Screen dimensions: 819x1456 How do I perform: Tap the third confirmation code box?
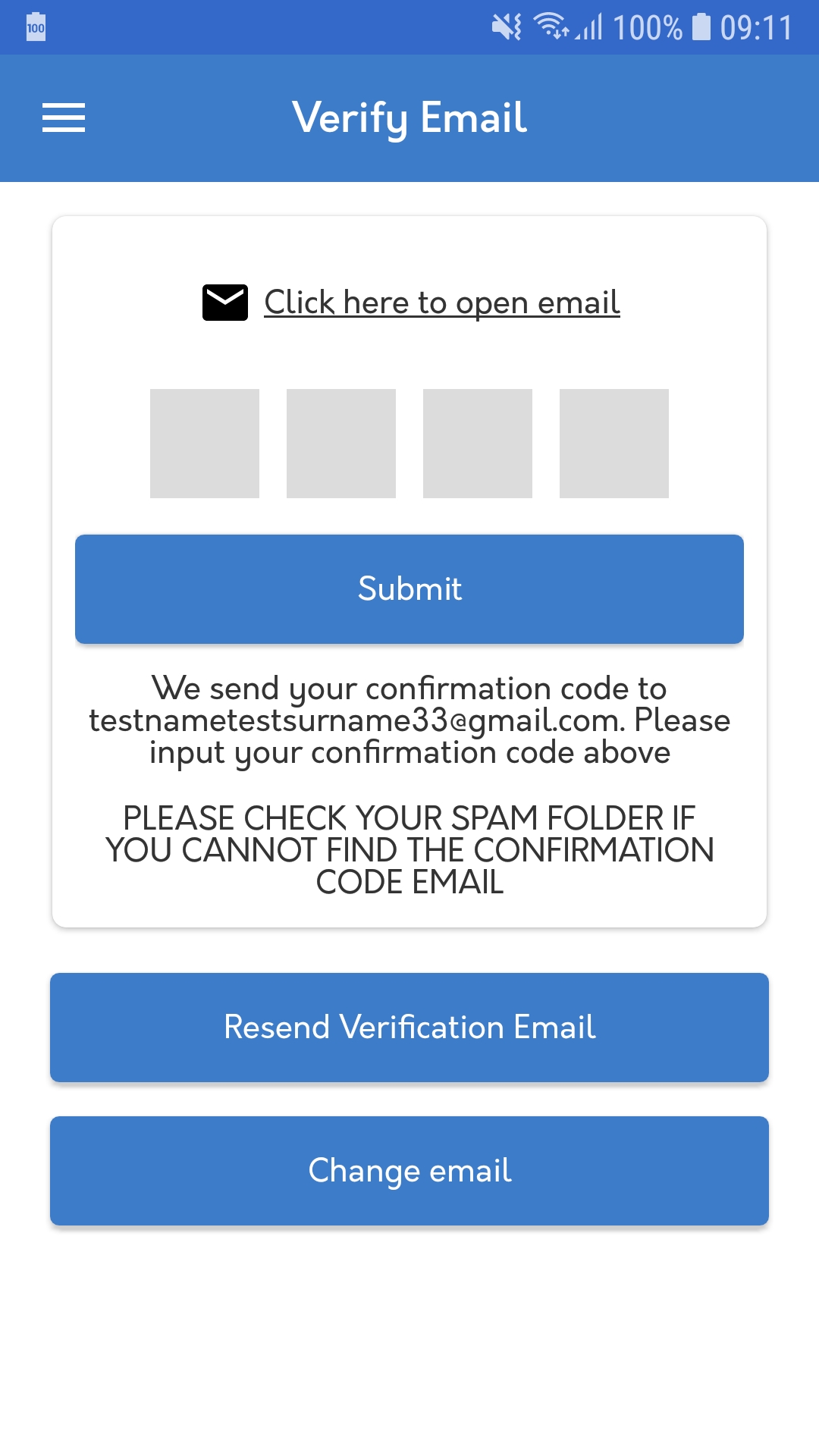478,444
